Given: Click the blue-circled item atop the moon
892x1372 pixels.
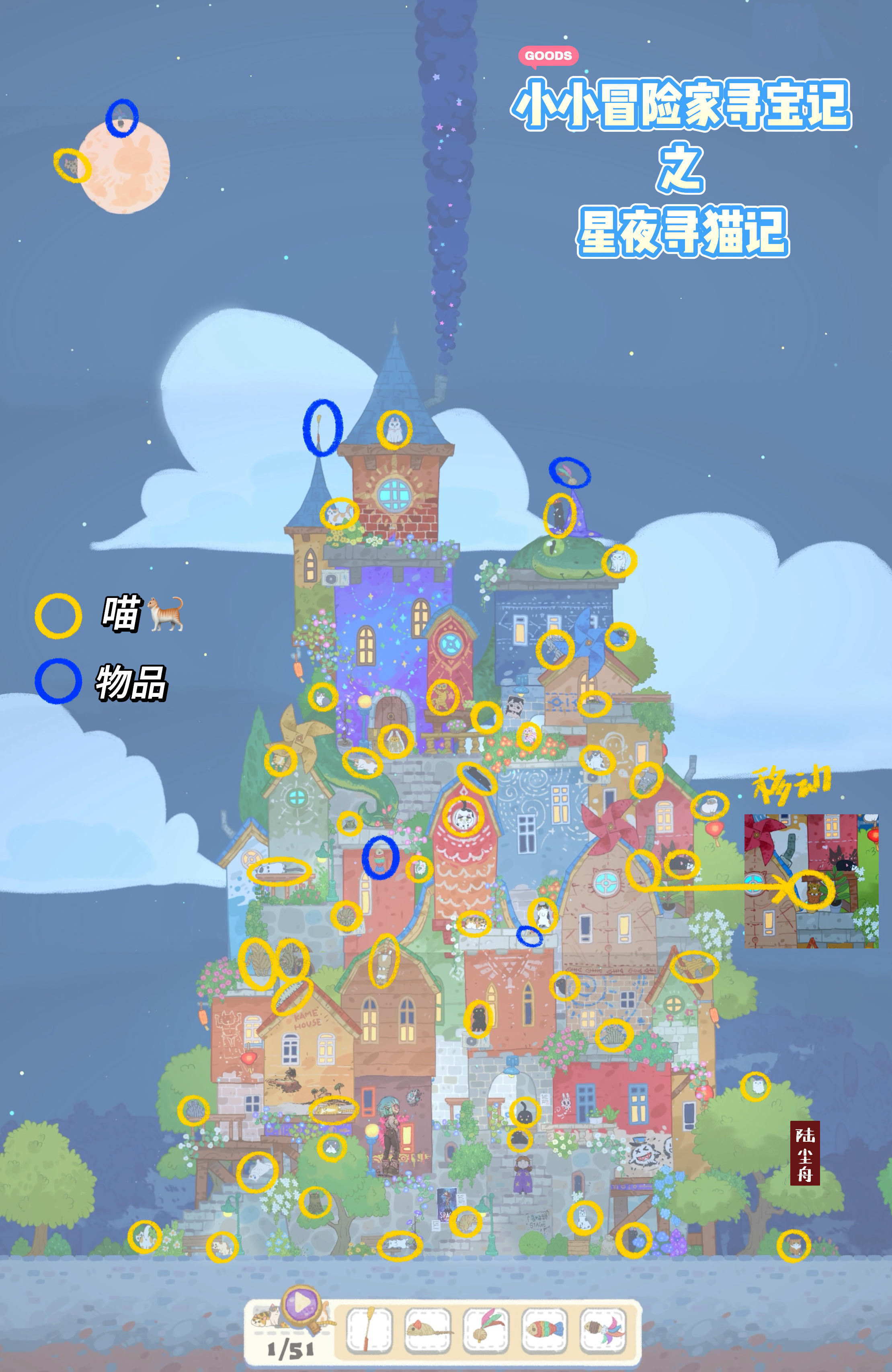Looking at the screenshot, I should tap(121, 119).
